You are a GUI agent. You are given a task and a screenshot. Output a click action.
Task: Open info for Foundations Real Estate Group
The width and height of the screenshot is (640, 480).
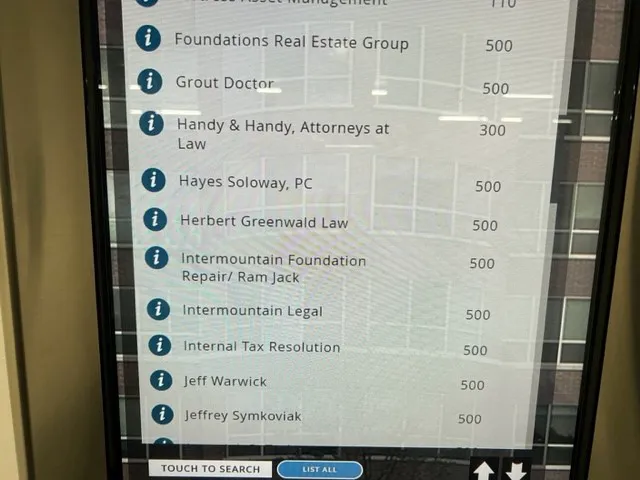(x=148, y=38)
